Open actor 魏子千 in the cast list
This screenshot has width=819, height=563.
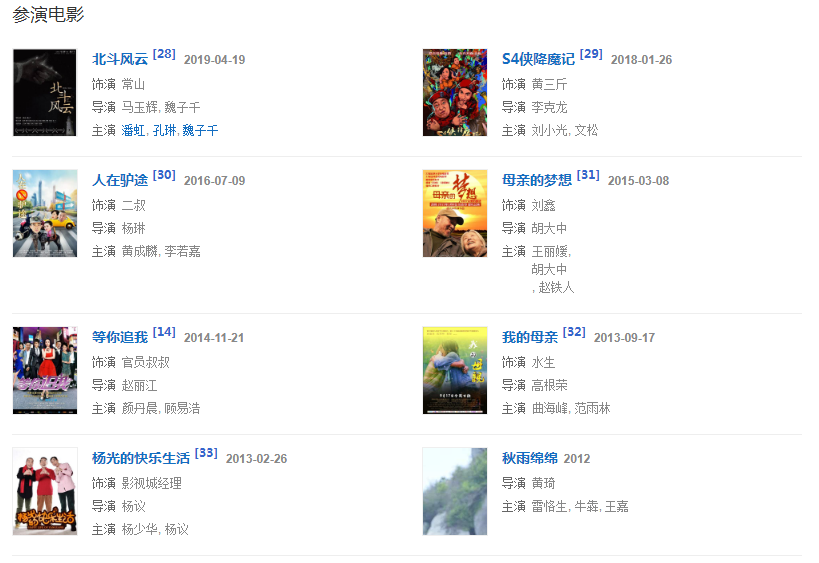click(199, 130)
